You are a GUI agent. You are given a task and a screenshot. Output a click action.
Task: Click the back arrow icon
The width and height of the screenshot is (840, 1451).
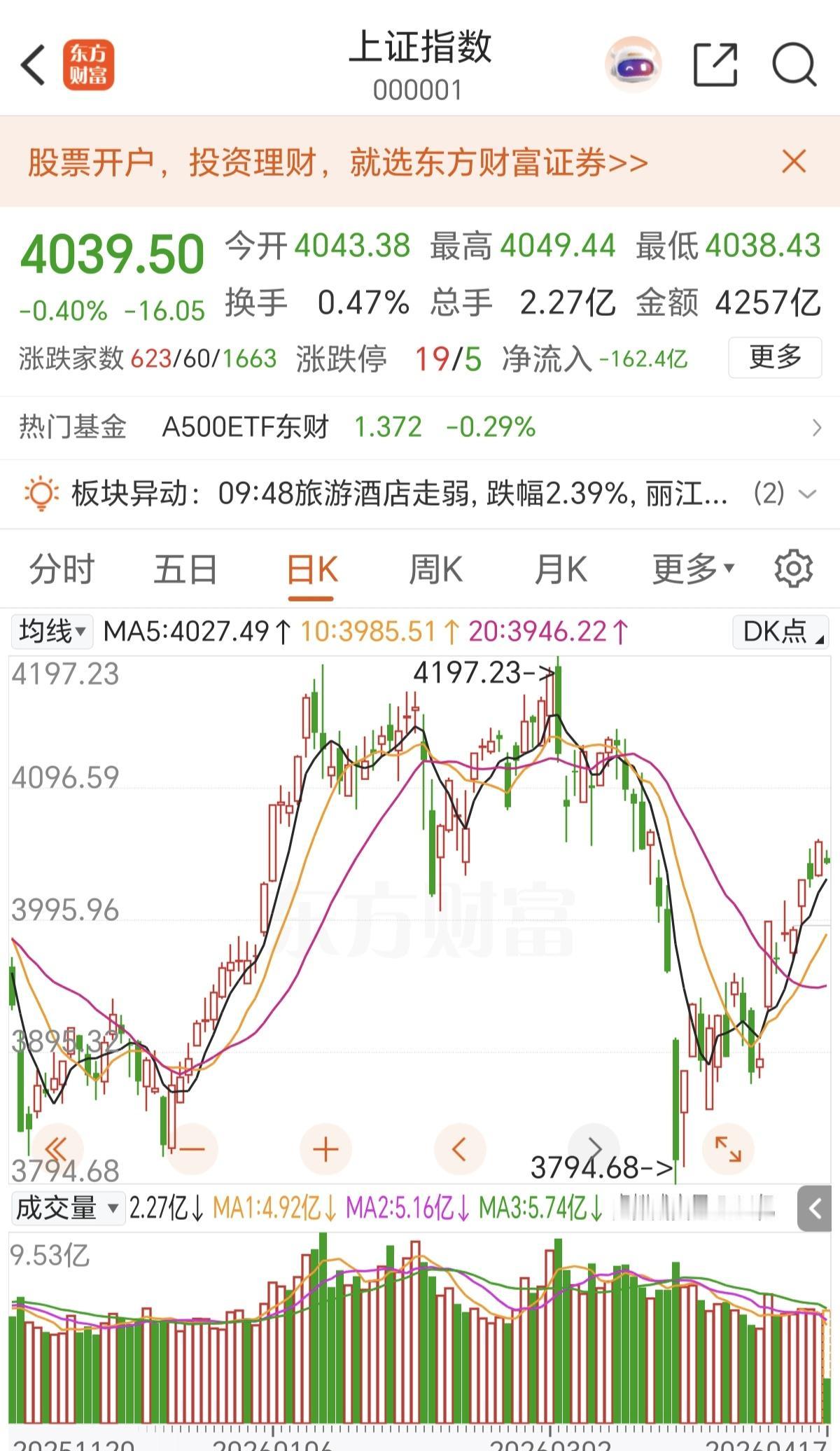33,64
